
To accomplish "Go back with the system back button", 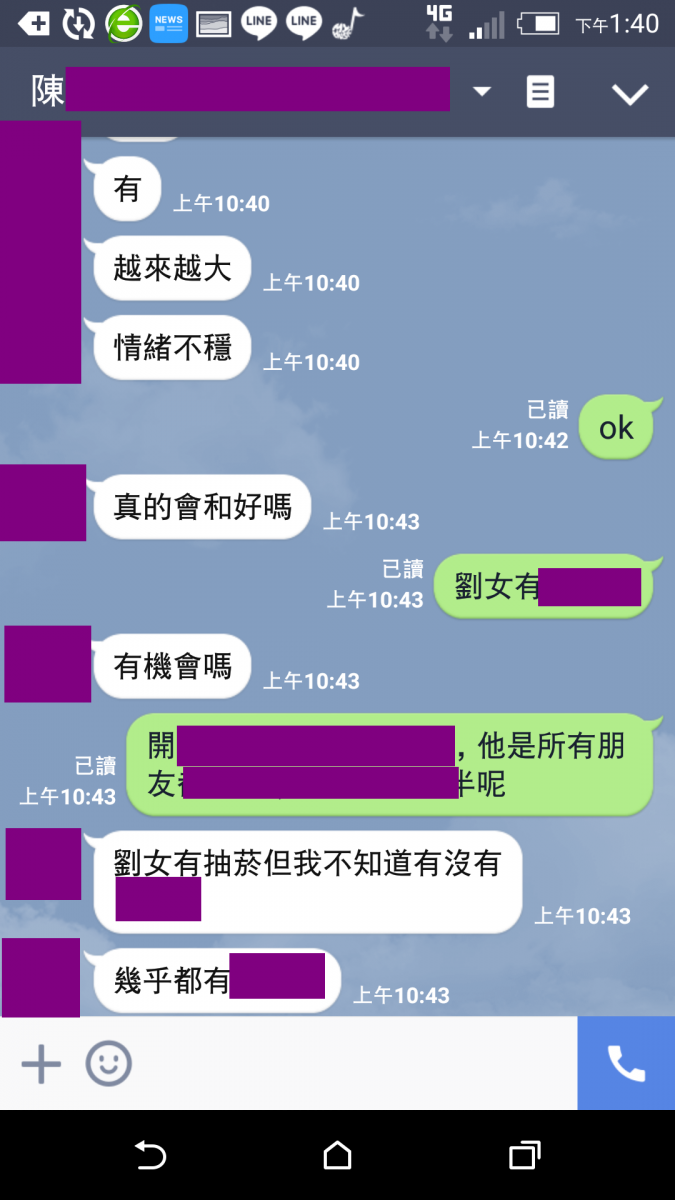I will [x=150, y=1156].
